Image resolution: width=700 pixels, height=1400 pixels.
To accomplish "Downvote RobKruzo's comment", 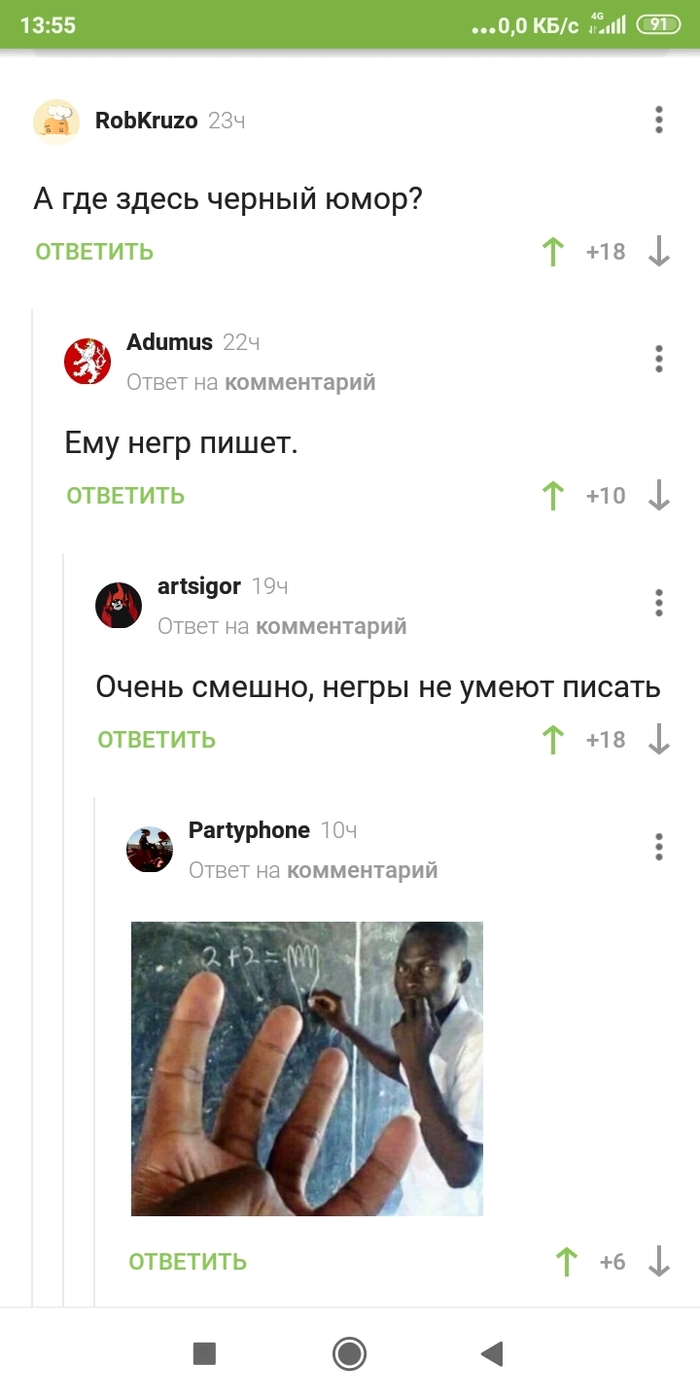I will pyautogui.click(x=658, y=252).
